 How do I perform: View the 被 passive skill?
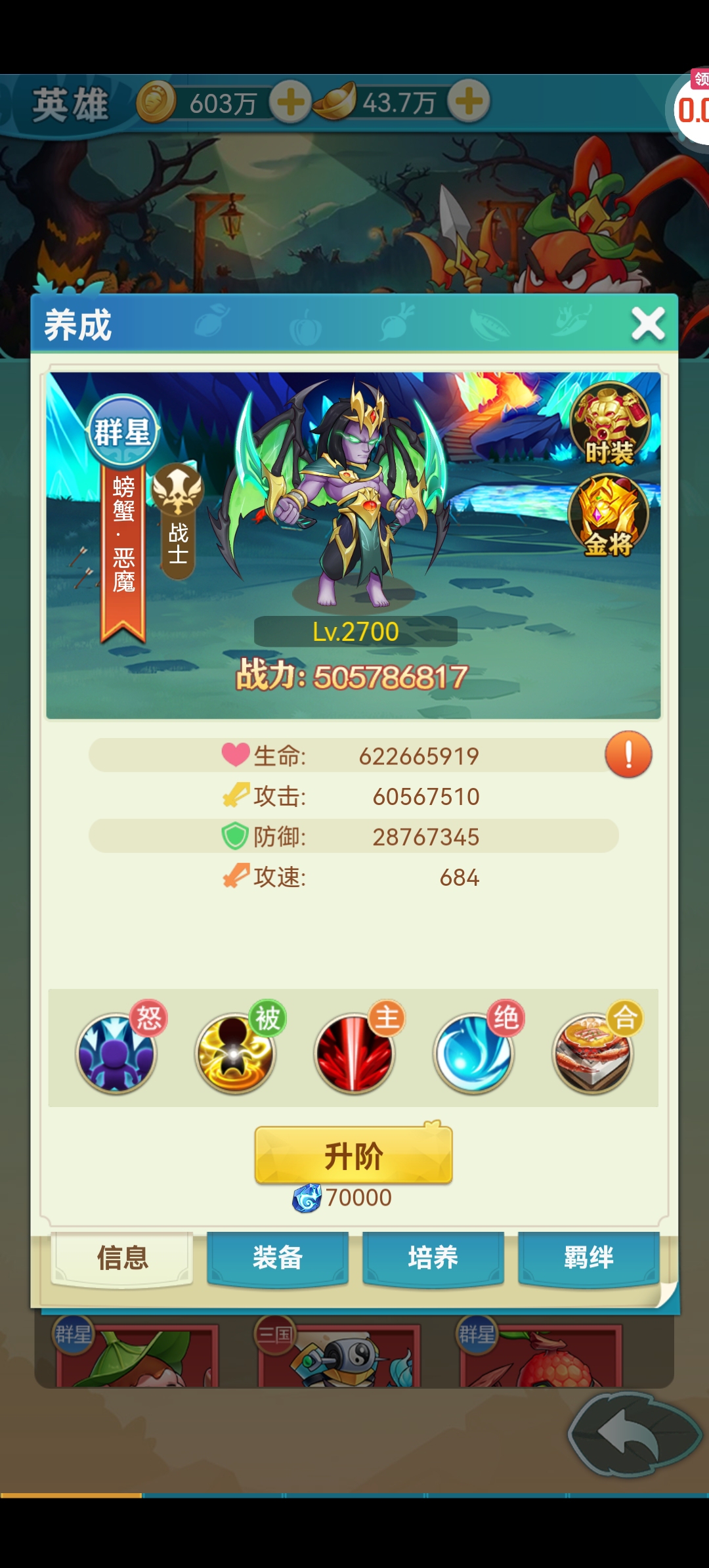(235, 1053)
